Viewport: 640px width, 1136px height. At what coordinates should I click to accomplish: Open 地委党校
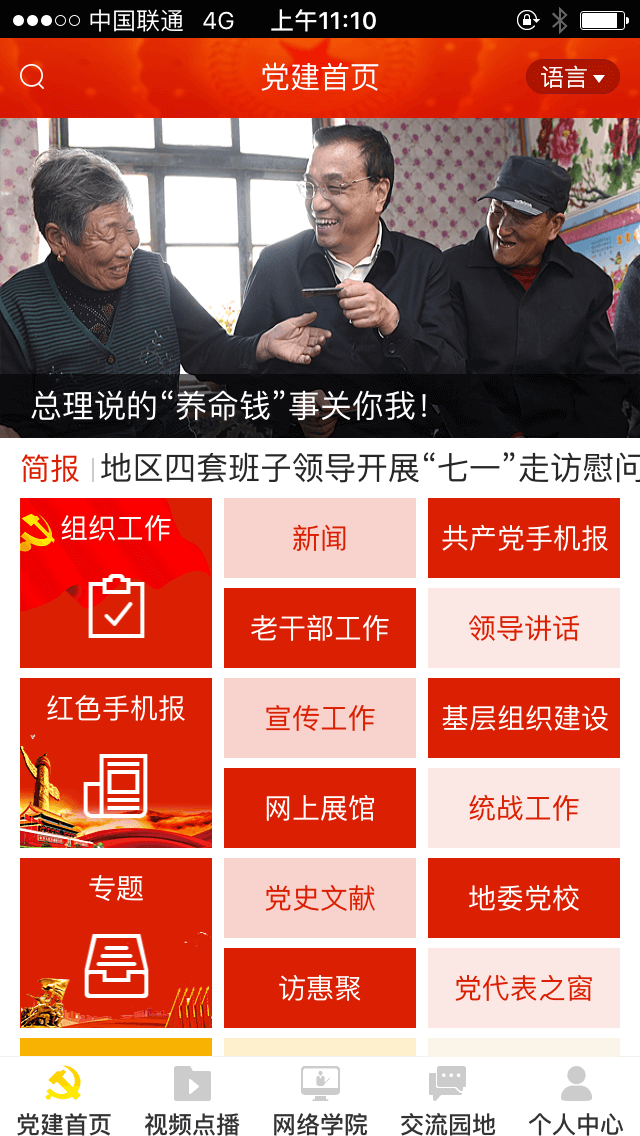[524, 898]
